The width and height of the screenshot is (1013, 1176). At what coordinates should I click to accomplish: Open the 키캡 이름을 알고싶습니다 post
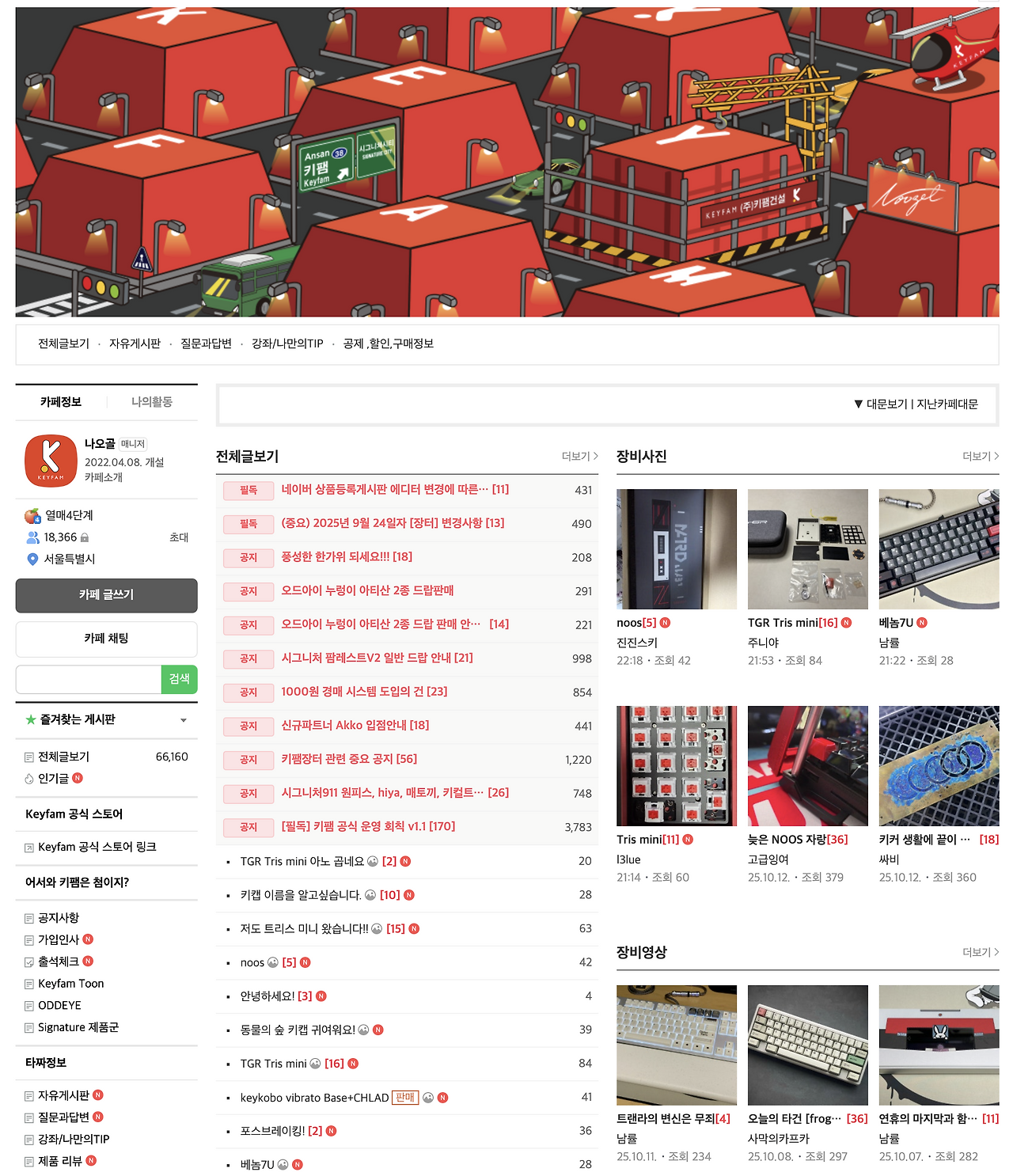[x=301, y=895]
